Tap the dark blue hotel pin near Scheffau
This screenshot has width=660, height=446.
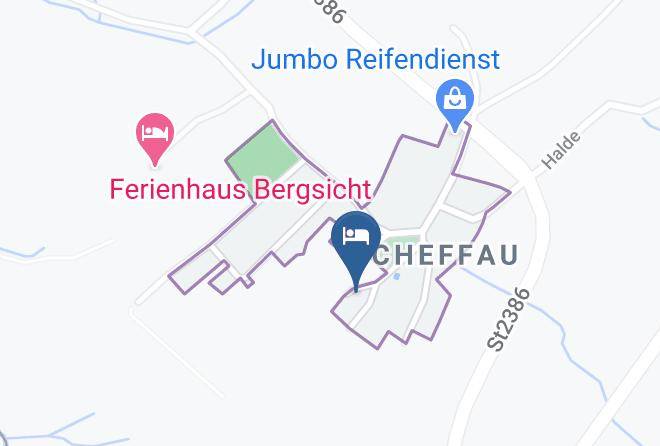click(x=356, y=248)
